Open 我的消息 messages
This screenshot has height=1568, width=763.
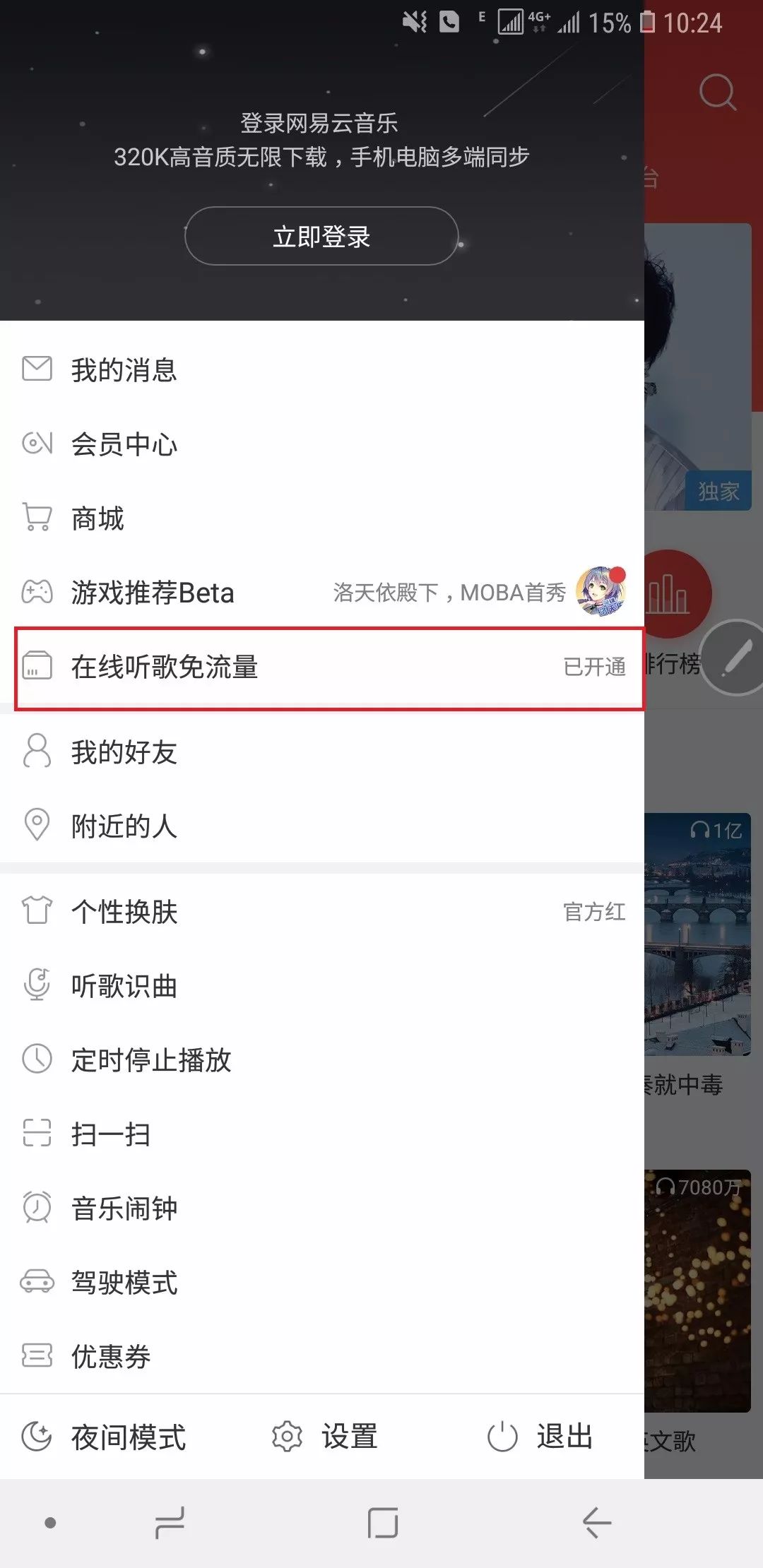click(x=124, y=369)
